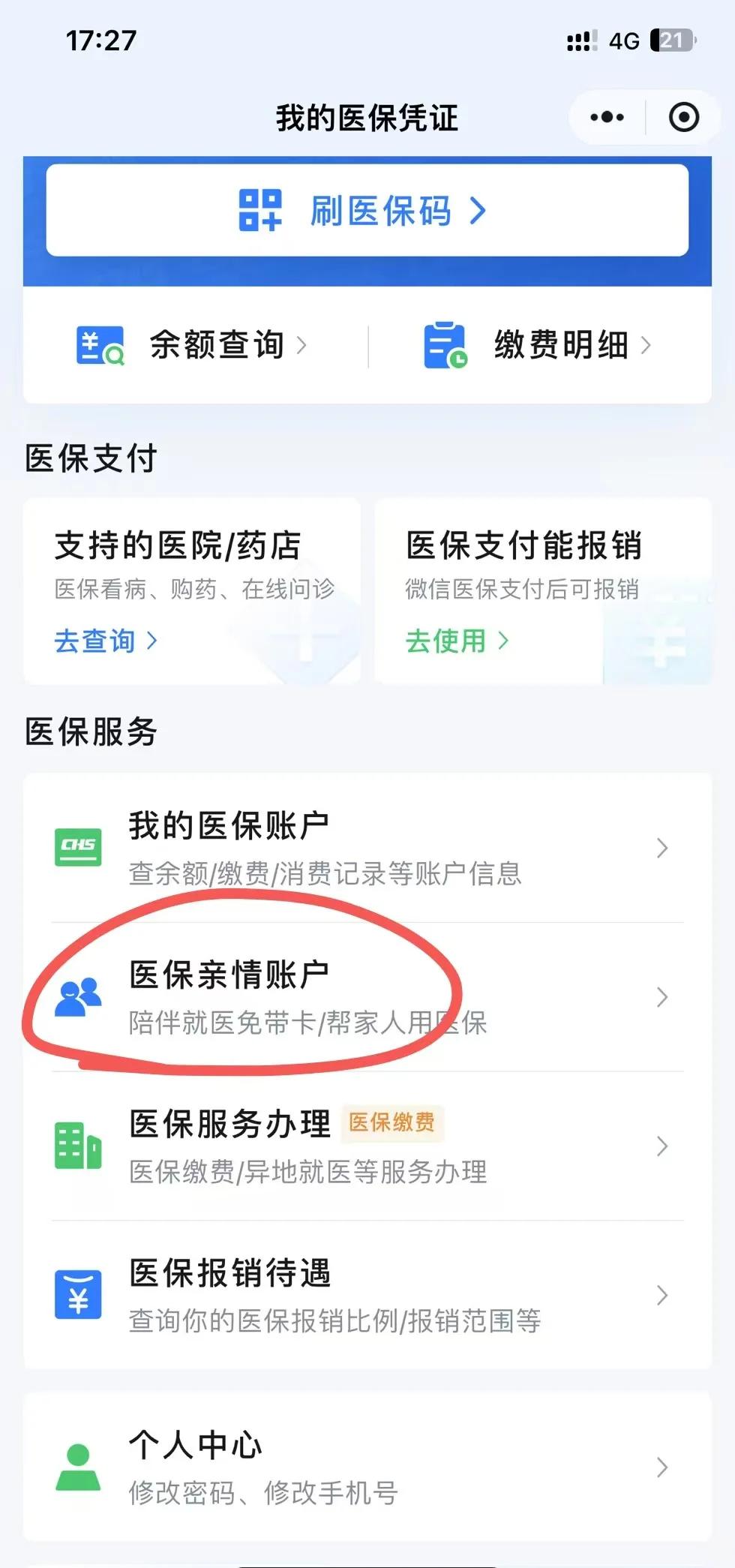Tap the family members icon beside 医保亲情账户
Viewport: 735px width, 1568px height.
click(78, 996)
